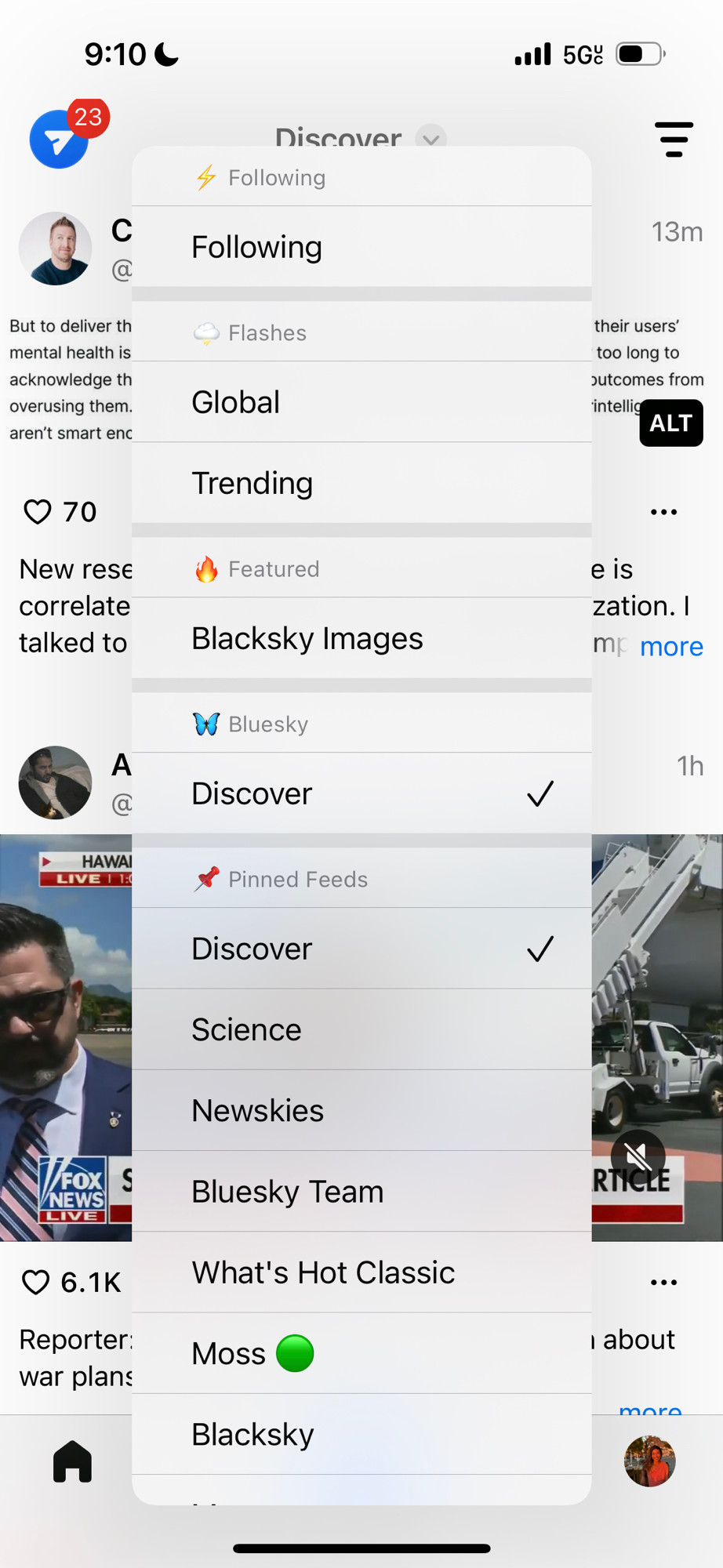This screenshot has width=723, height=1568.
Task: Open the profile avatar tab
Action: 649,1461
